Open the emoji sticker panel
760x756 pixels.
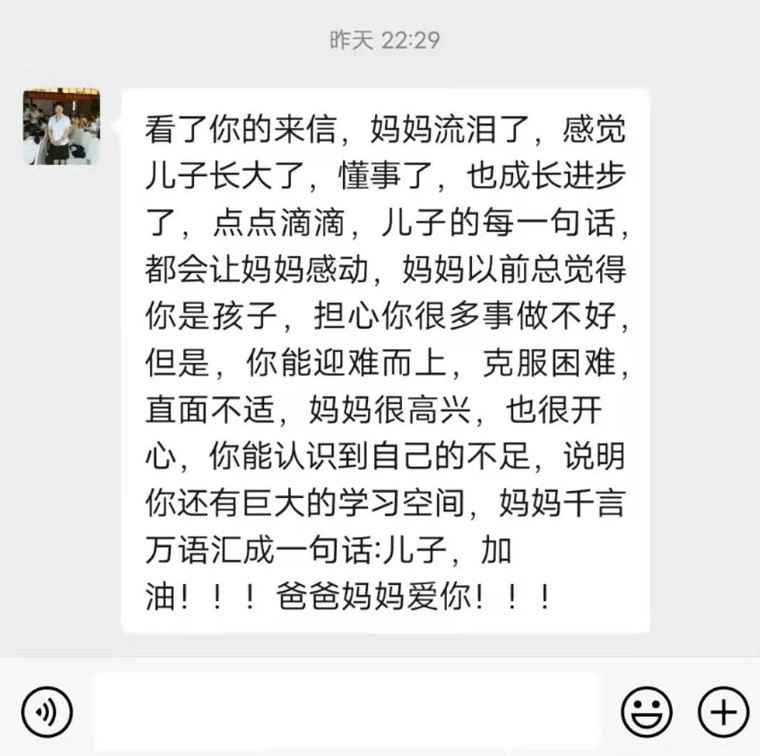pyautogui.click(x=646, y=711)
